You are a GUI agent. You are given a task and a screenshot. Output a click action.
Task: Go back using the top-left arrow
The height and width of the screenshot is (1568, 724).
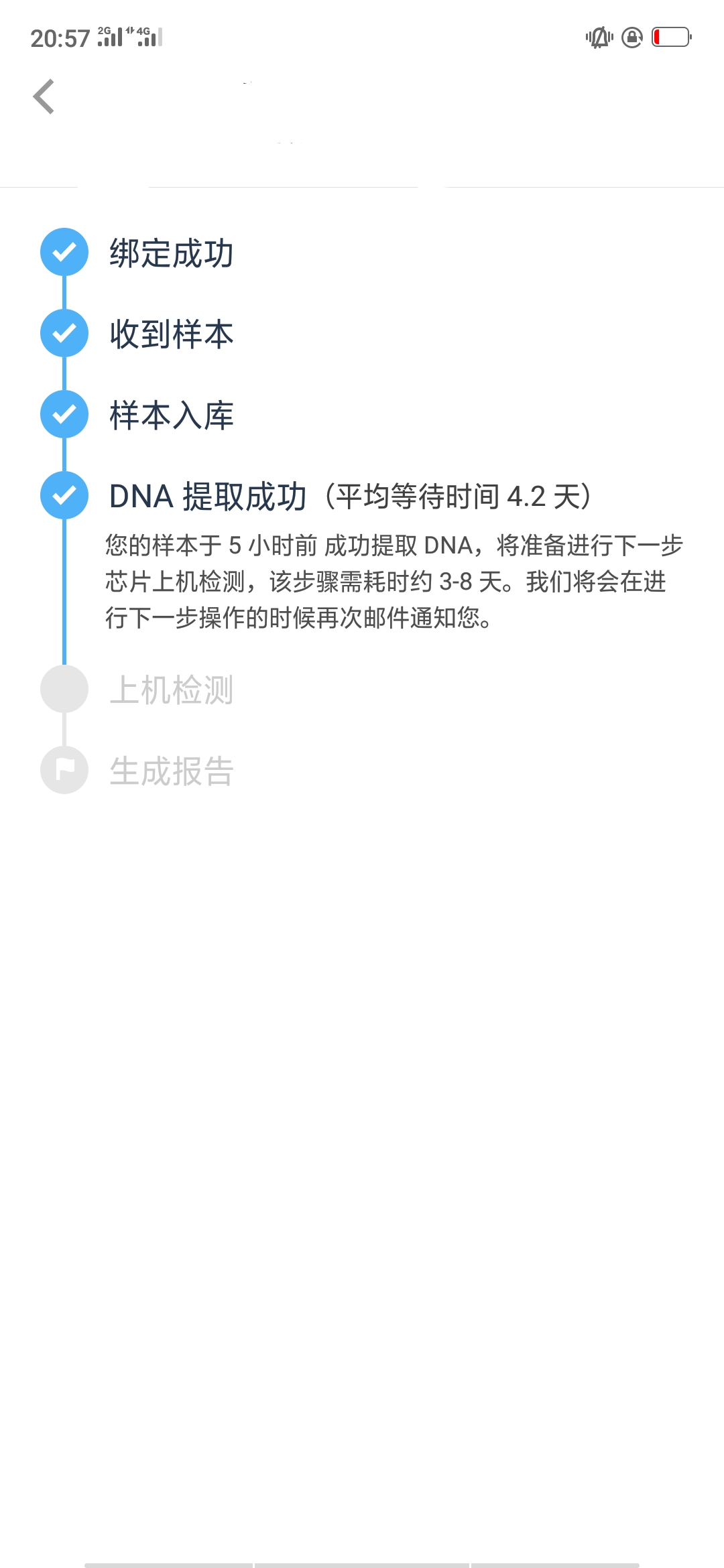click(x=44, y=96)
